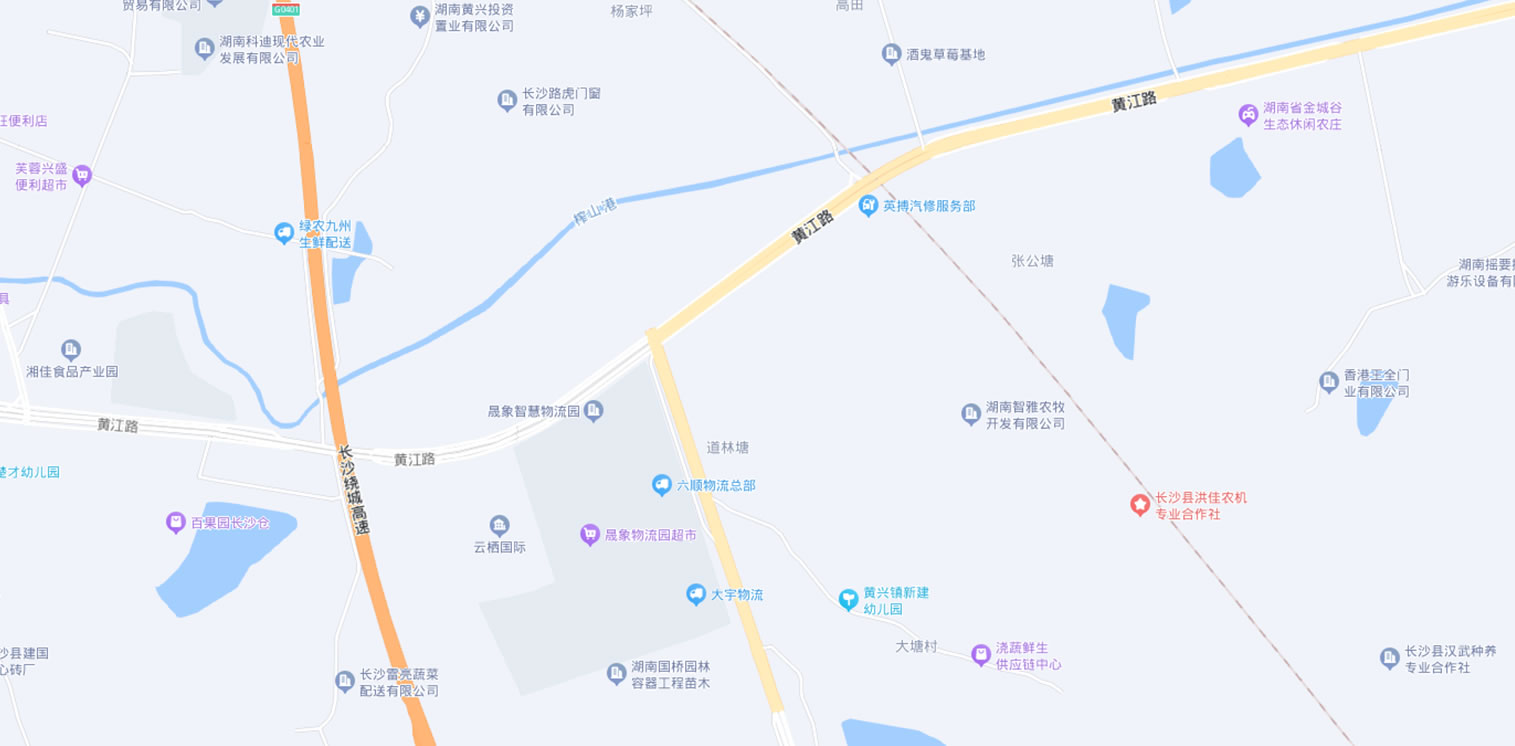This screenshot has height=746, width=1515.
Task: Tap the 六顺物流总部 map pin
Action: [661, 485]
